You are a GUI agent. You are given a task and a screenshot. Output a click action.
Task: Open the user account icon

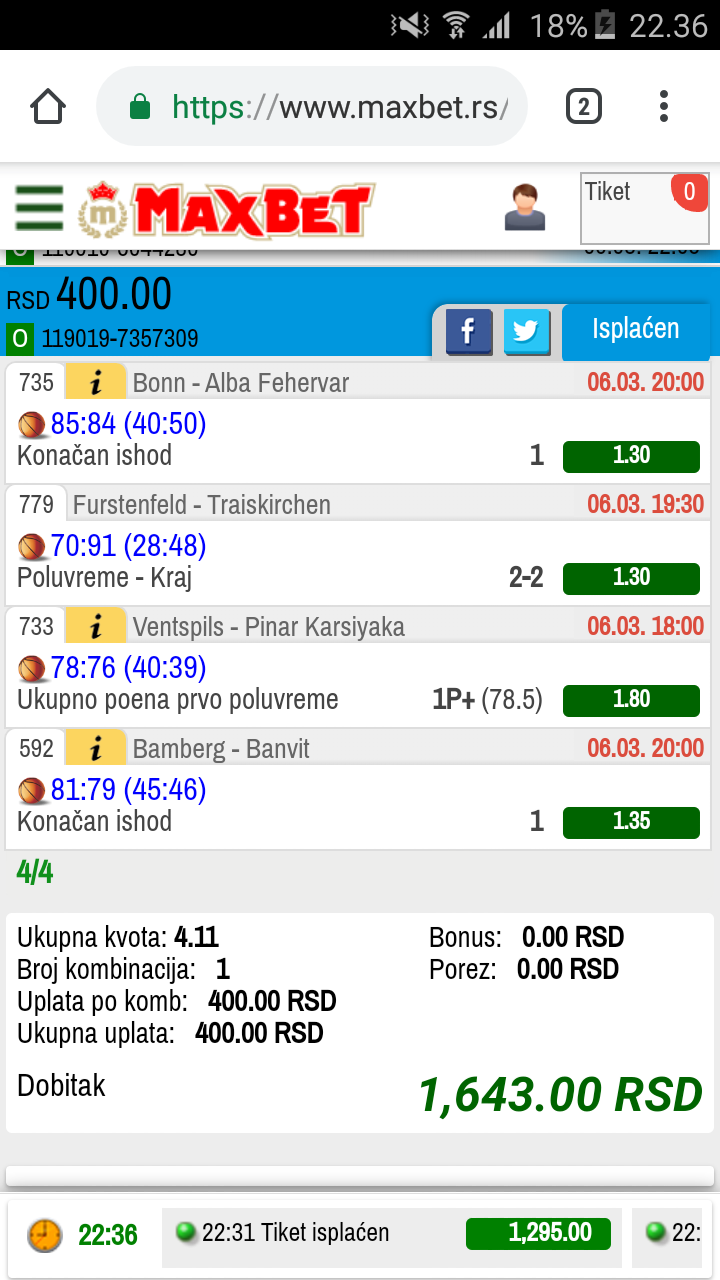point(525,208)
